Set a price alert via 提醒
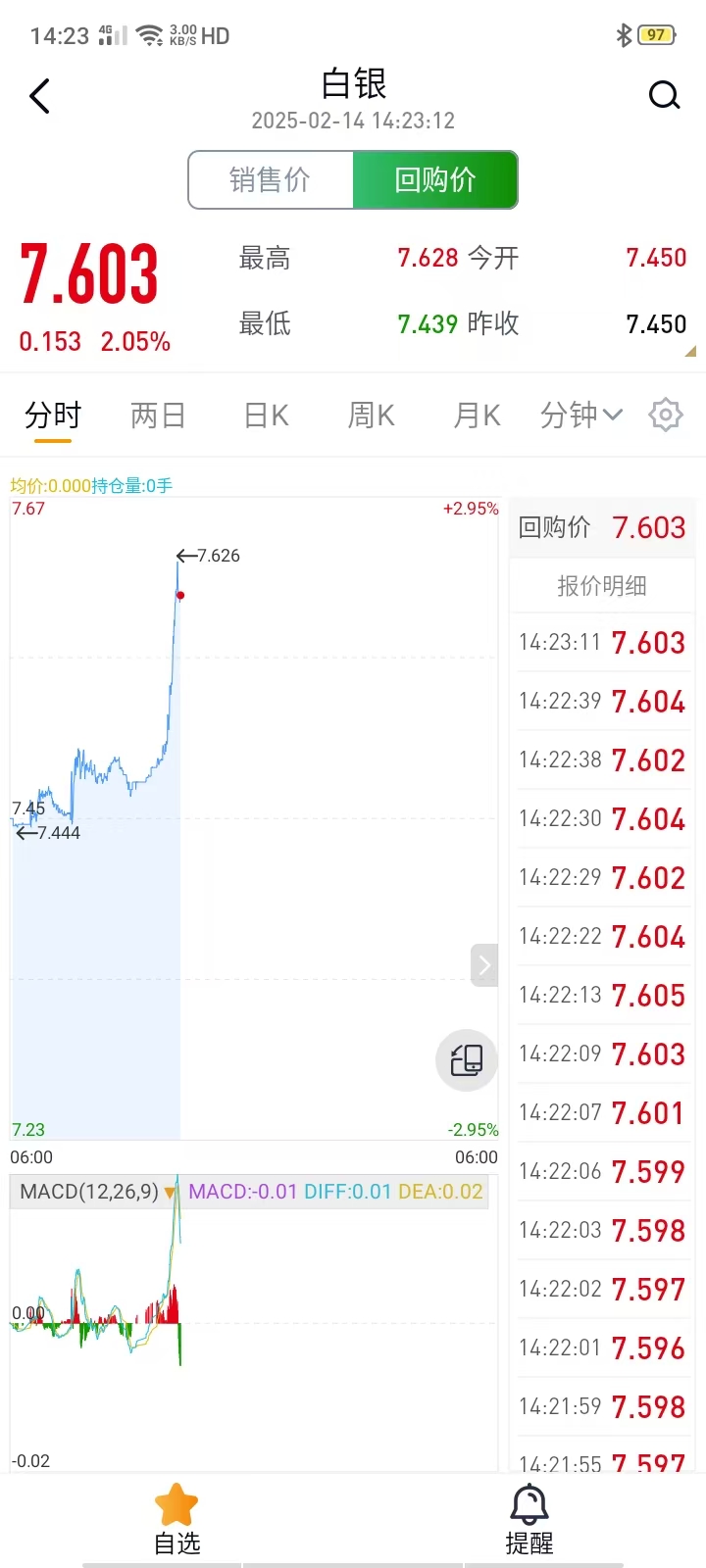This screenshot has width=706, height=1568. (x=529, y=1518)
